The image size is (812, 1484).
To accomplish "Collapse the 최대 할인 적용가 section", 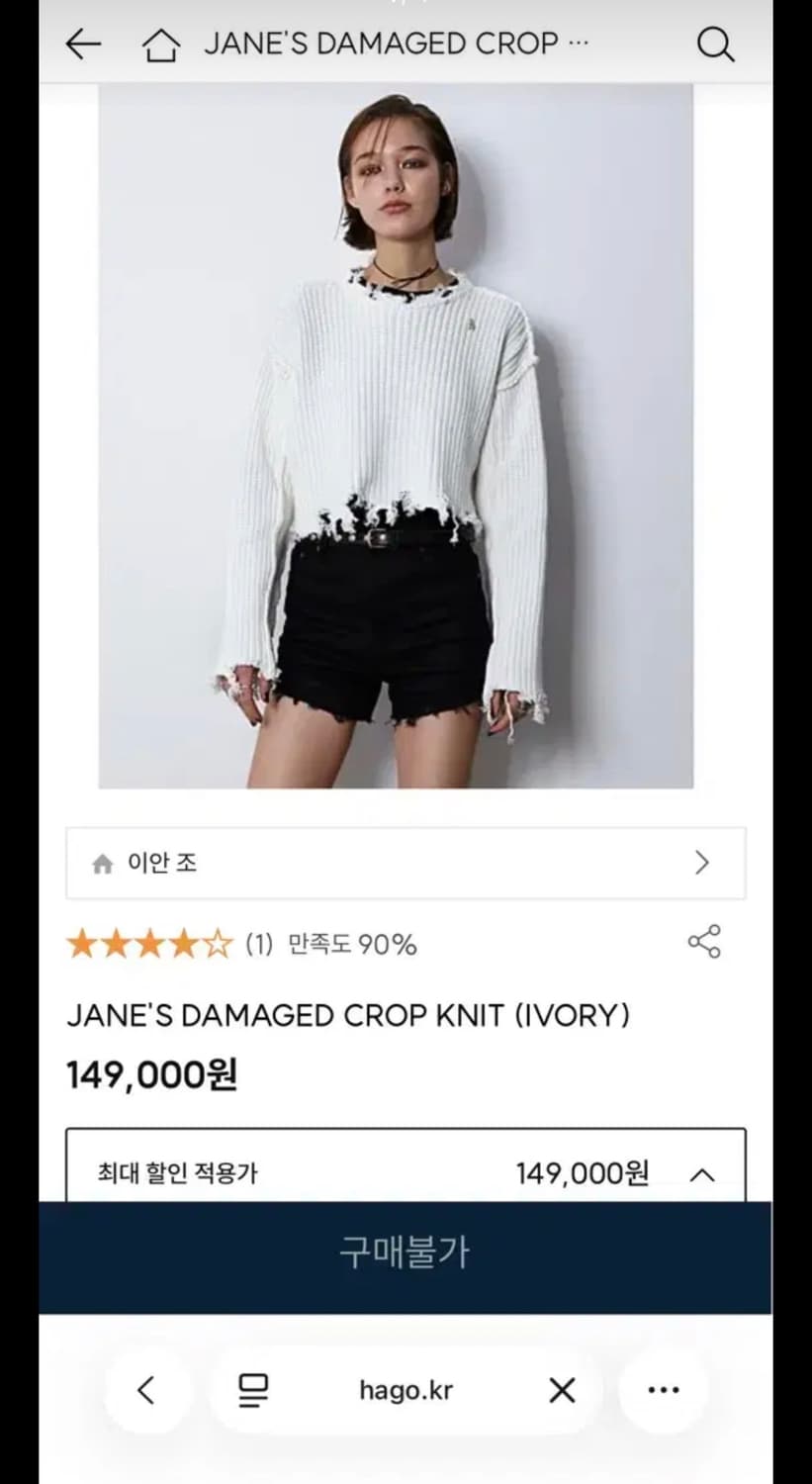I will pos(701,1174).
